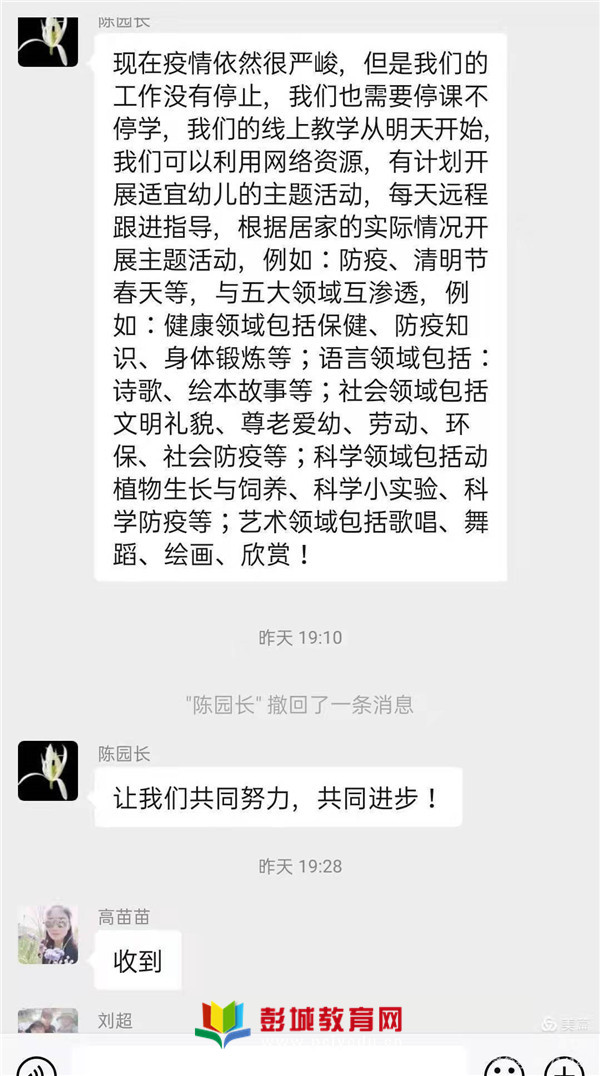The image size is (600, 1076).
Task: Open 高苗苗's profile avatar
Action: [47, 934]
